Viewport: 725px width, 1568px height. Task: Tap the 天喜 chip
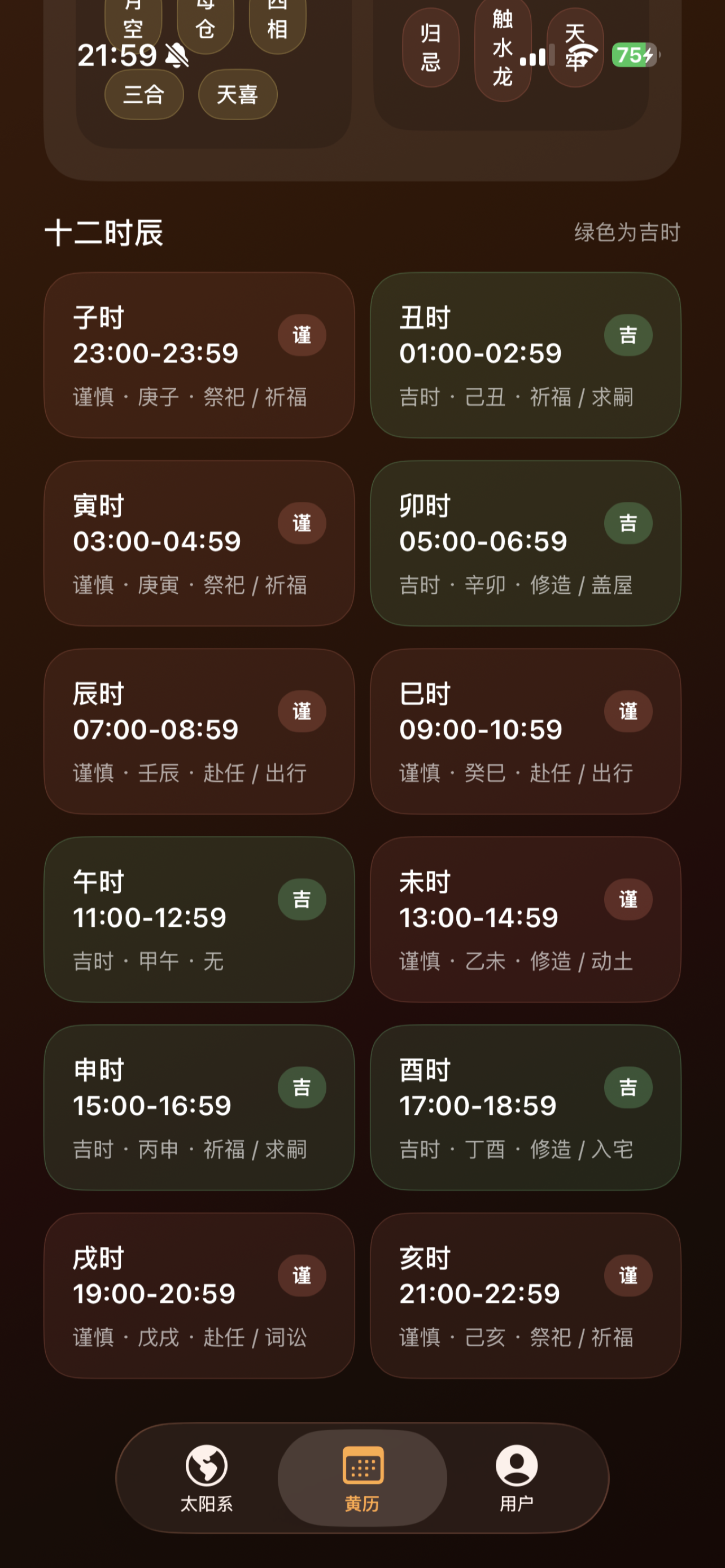pos(238,94)
